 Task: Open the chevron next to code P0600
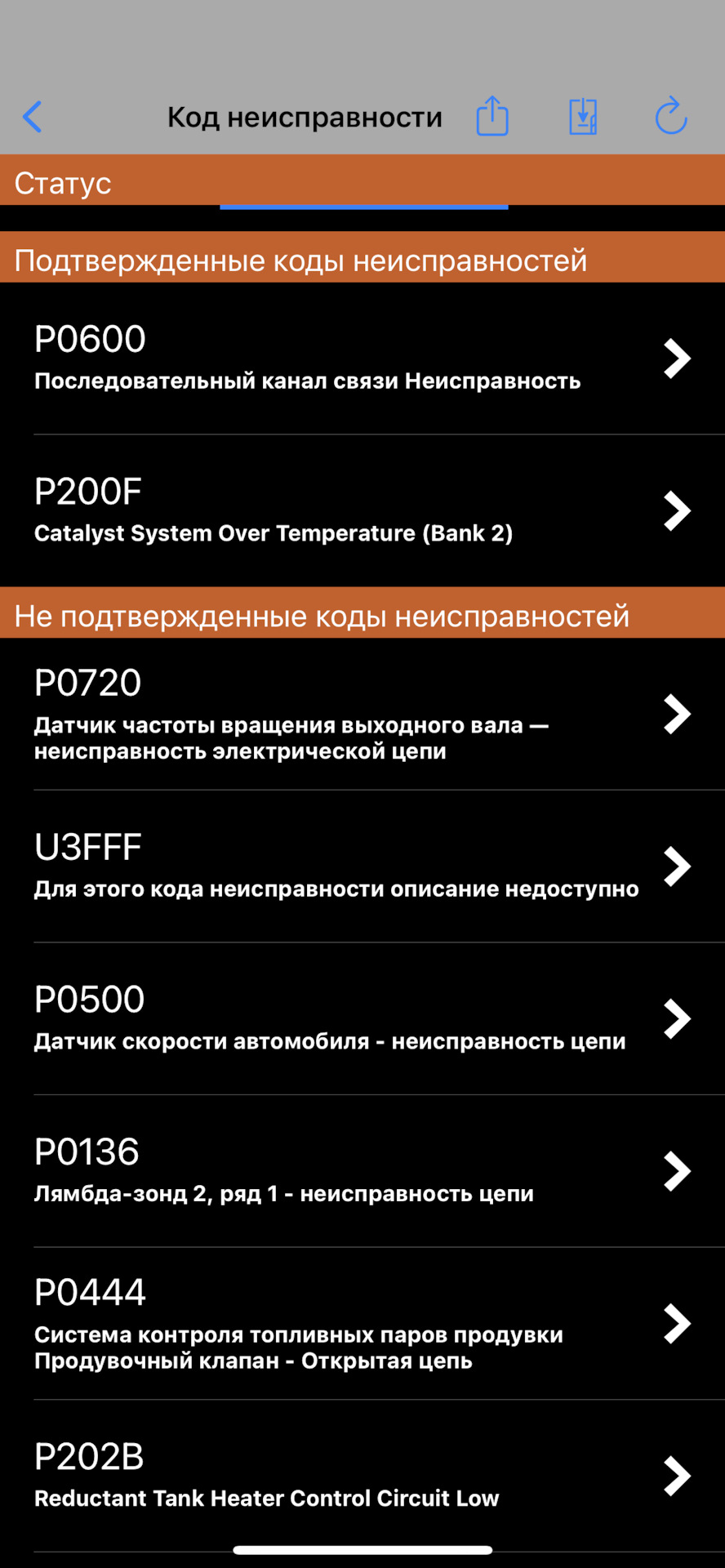tap(676, 358)
